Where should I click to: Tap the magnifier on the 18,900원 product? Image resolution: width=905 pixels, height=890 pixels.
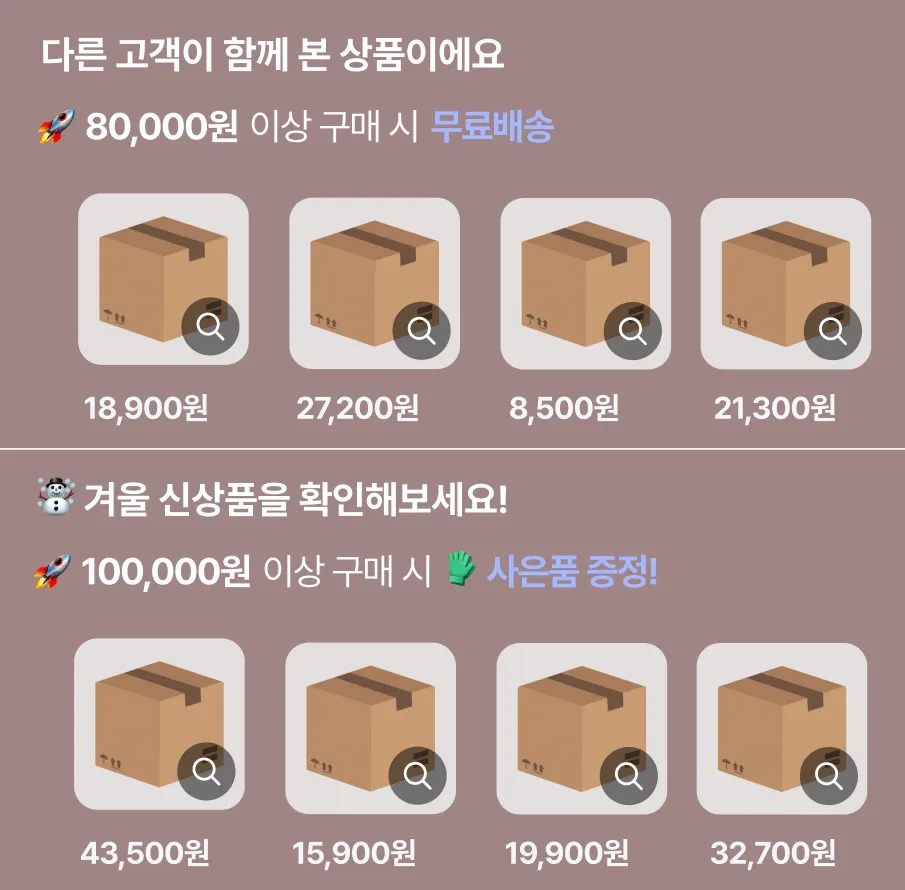click(210, 326)
